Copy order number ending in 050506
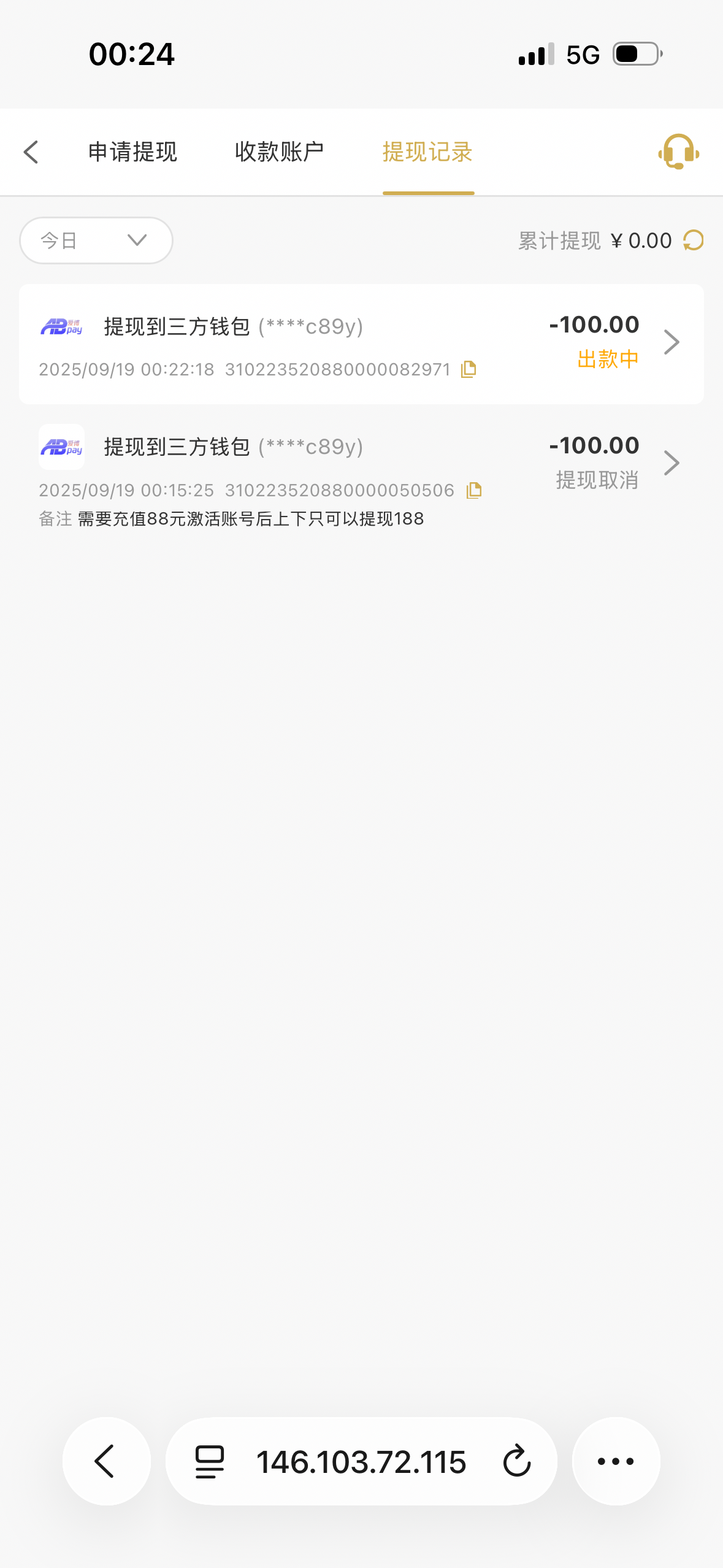Image resolution: width=723 pixels, height=1568 pixels. [474, 490]
